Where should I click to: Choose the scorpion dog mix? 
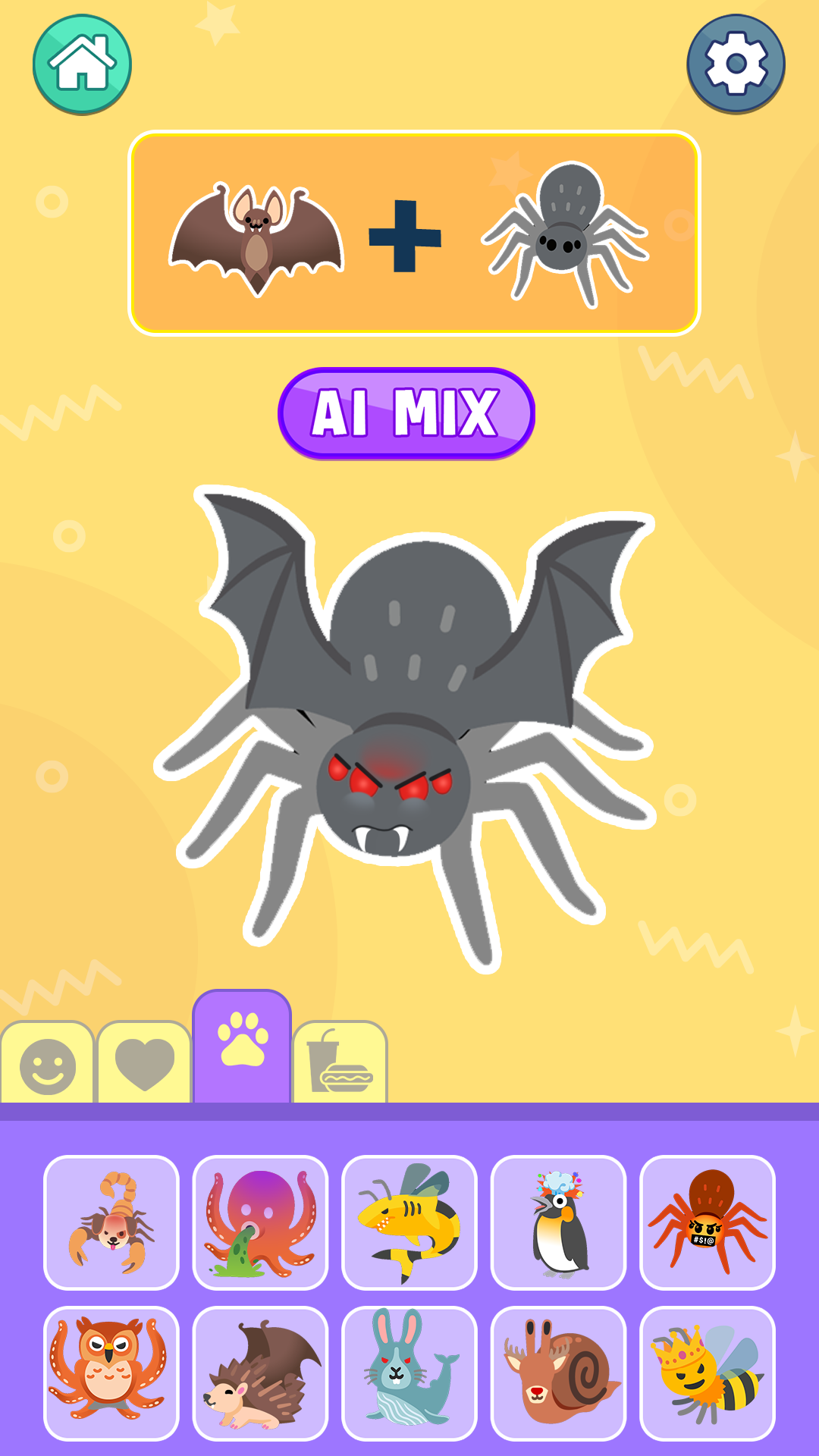(x=111, y=1222)
